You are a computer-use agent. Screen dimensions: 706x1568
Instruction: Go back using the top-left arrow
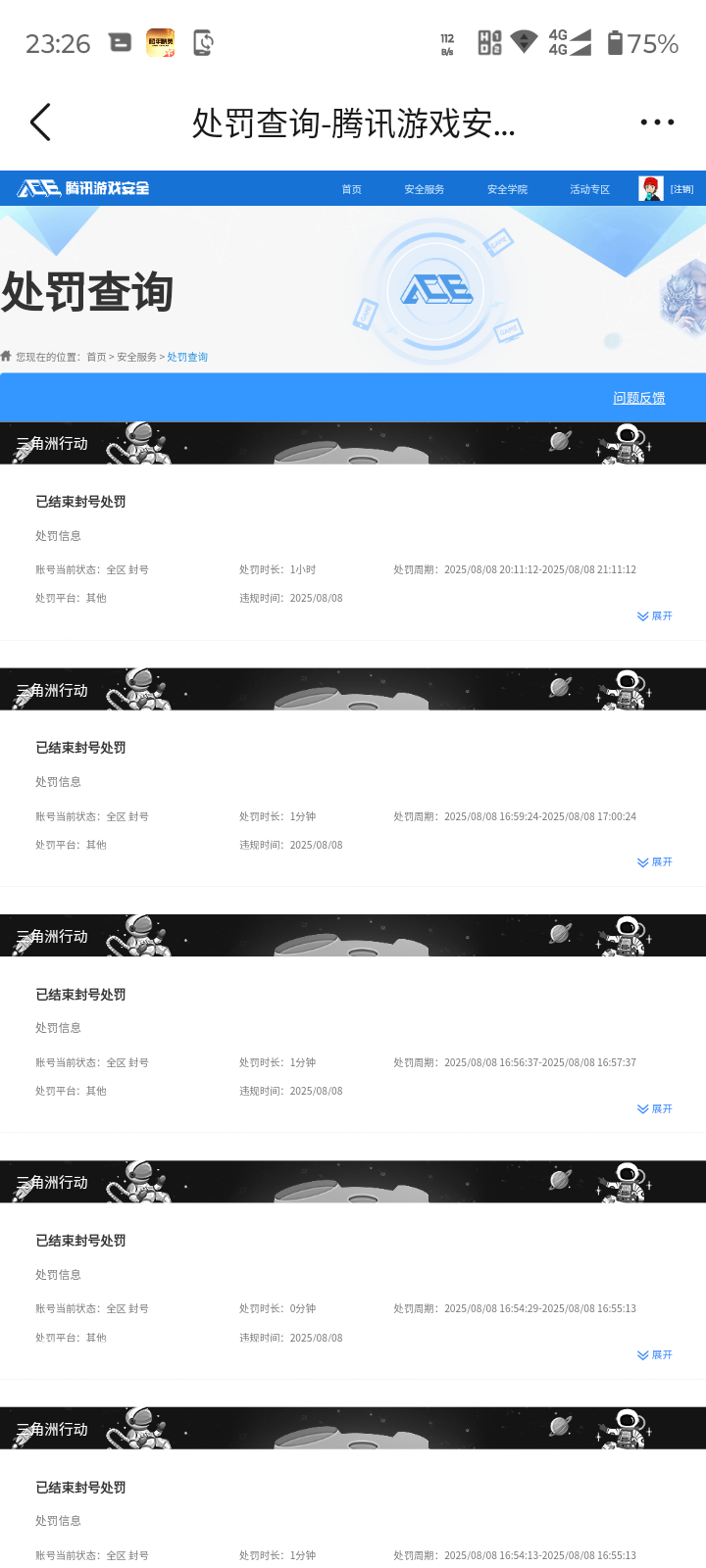40,122
